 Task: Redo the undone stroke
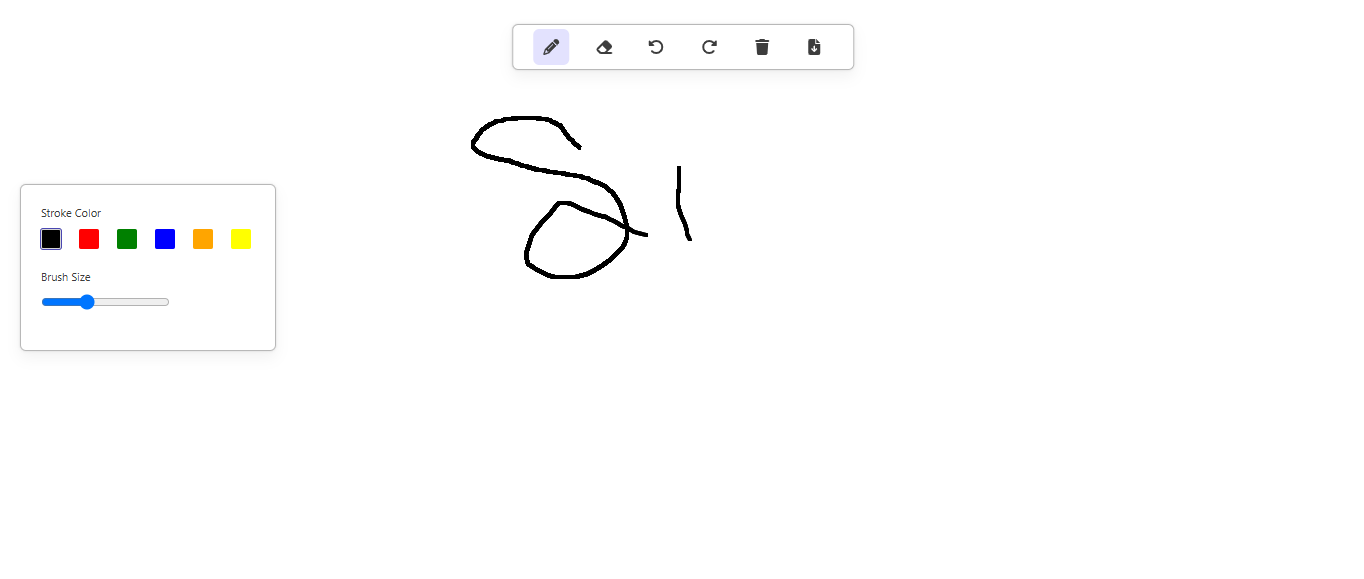coord(709,47)
